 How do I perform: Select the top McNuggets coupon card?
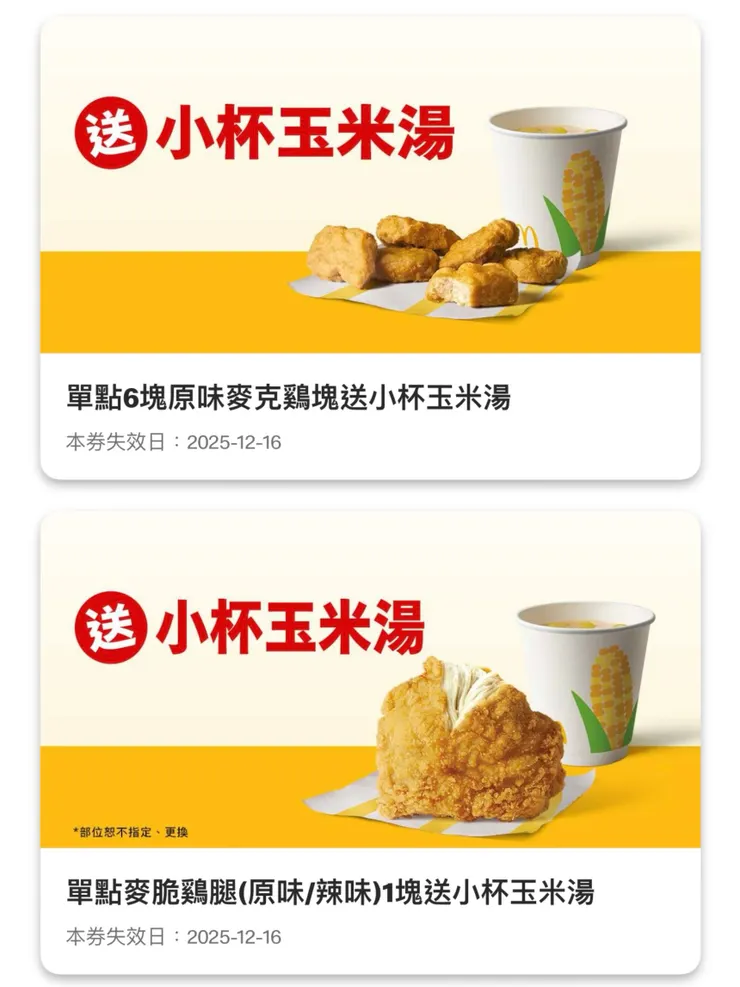pos(370,250)
